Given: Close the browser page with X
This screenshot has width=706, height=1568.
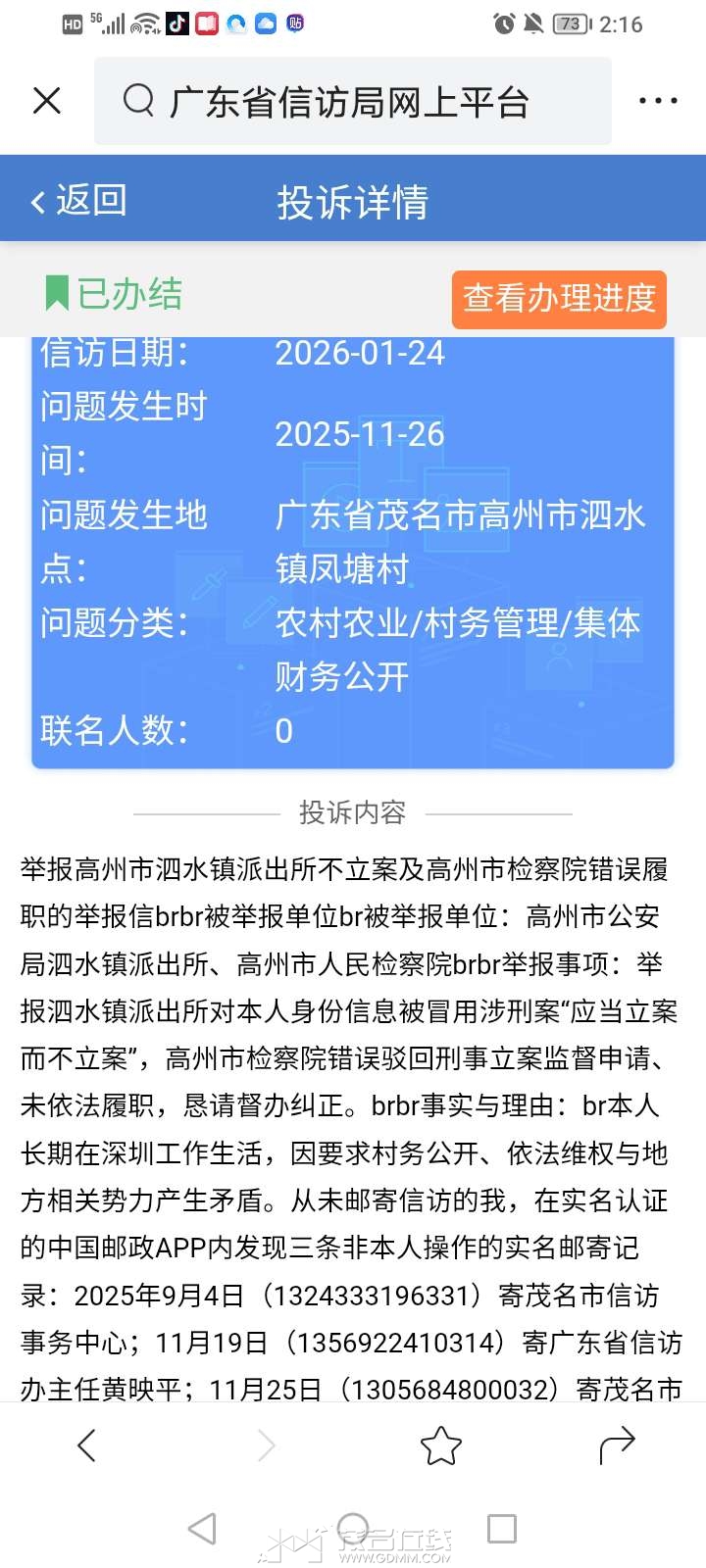Looking at the screenshot, I should coord(47,101).
